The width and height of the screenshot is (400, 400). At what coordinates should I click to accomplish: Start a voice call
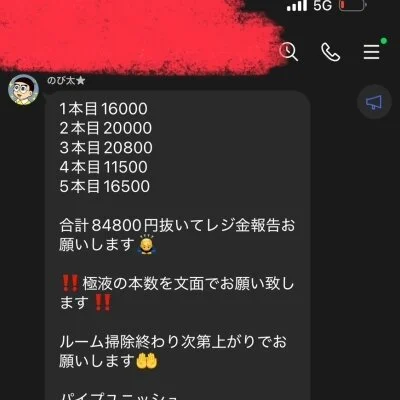(x=330, y=52)
